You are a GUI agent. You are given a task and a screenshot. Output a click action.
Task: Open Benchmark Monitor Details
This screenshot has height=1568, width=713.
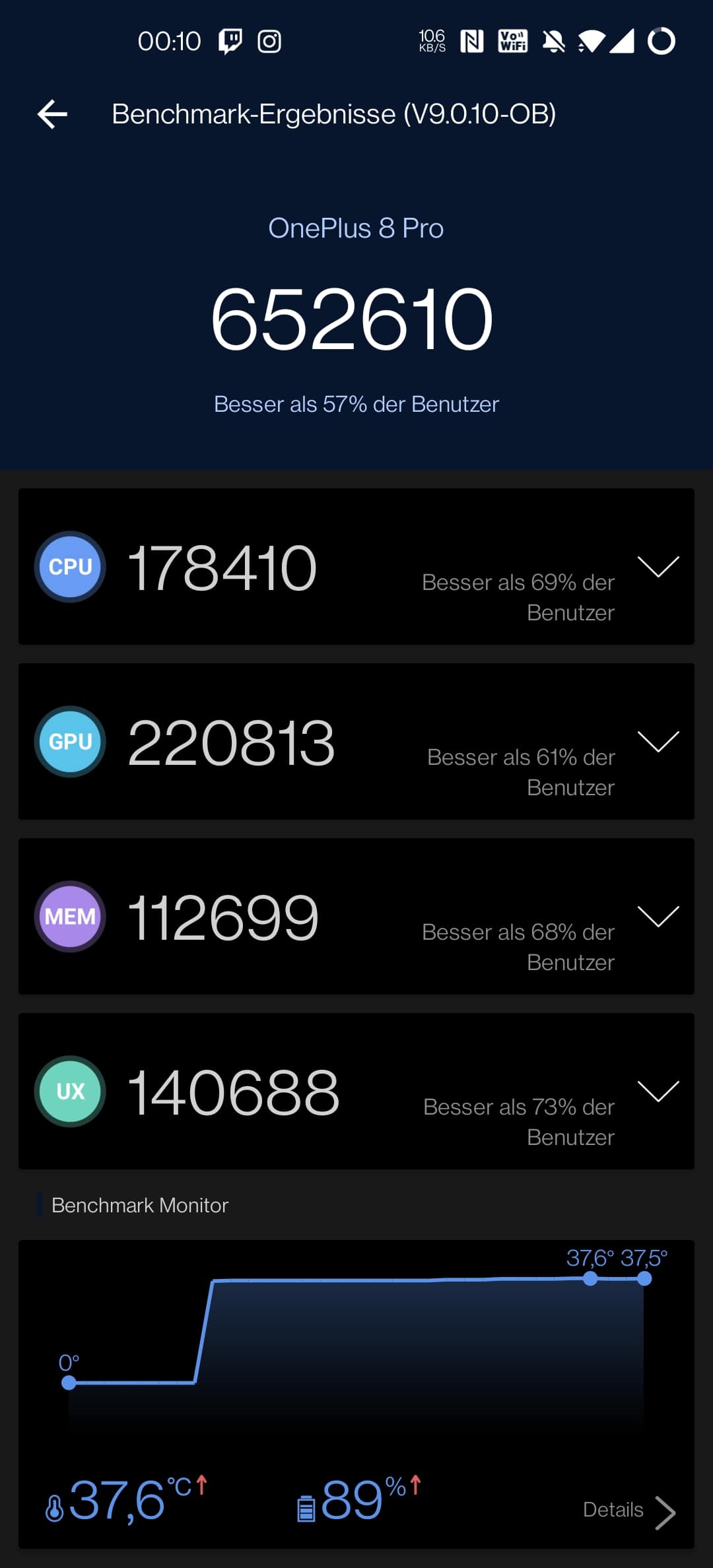(628, 1510)
